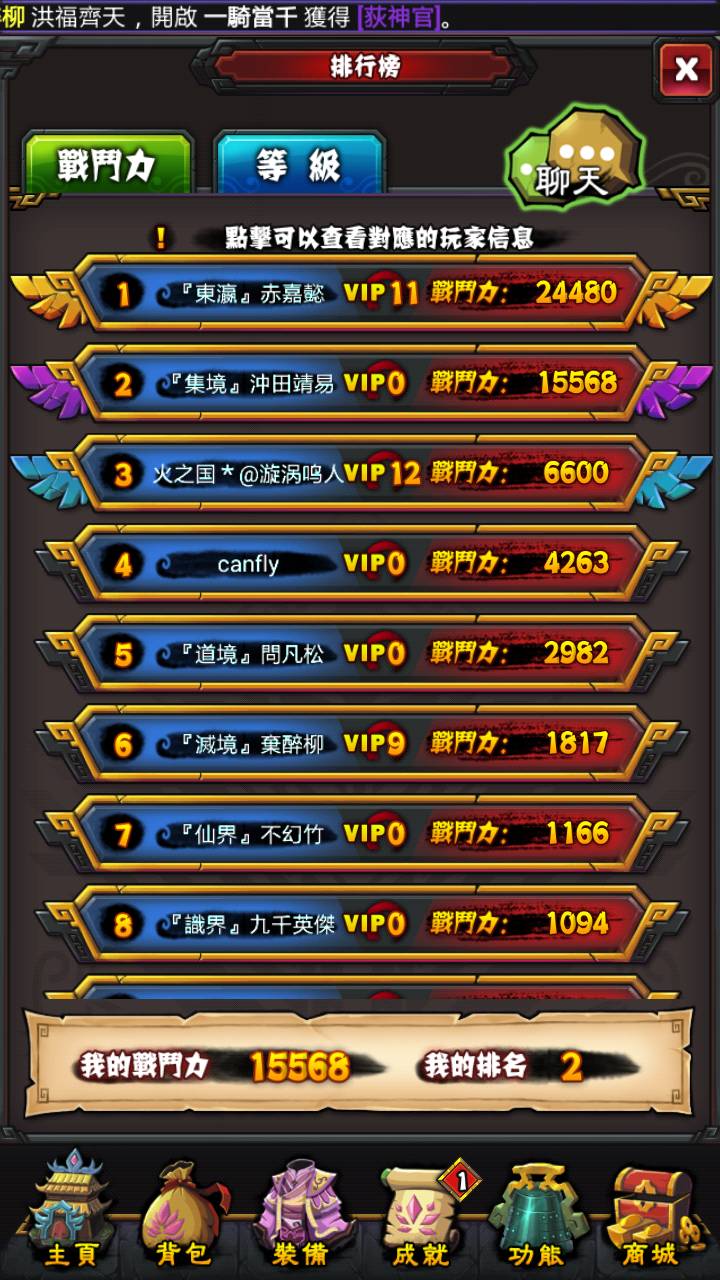Close the 排行榜 ranking window

click(x=686, y=69)
